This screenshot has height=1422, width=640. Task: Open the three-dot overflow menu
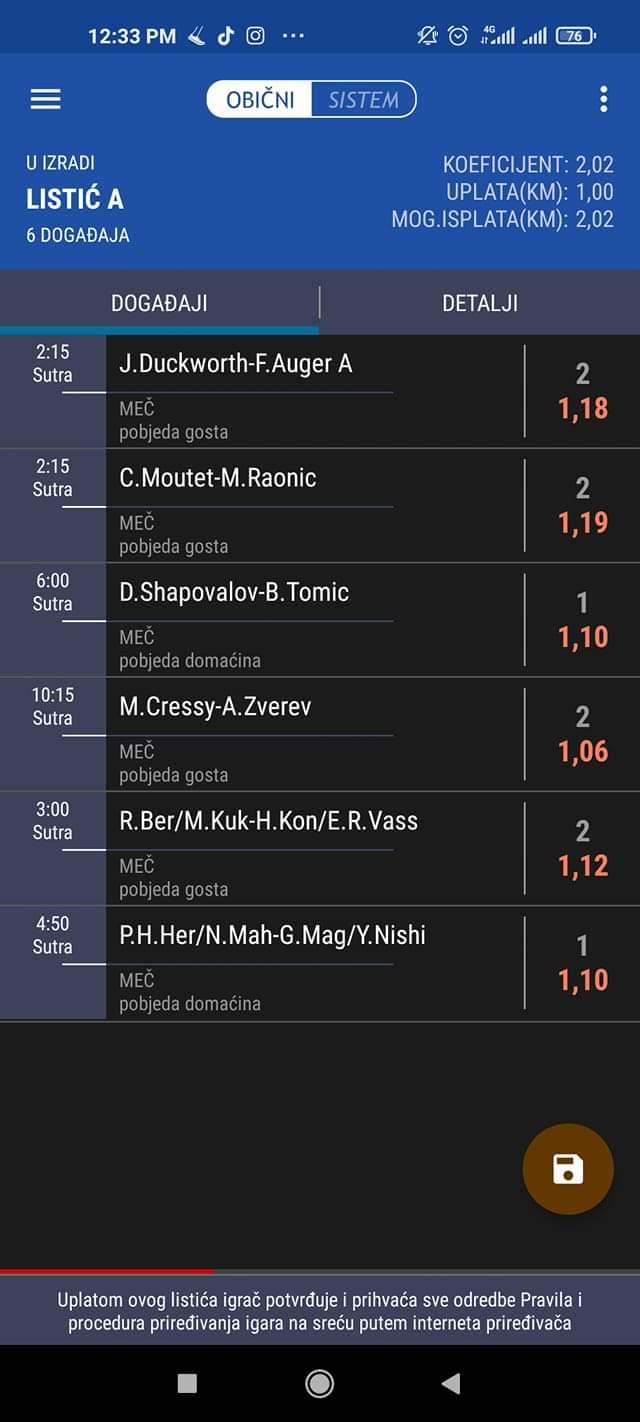[603, 99]
